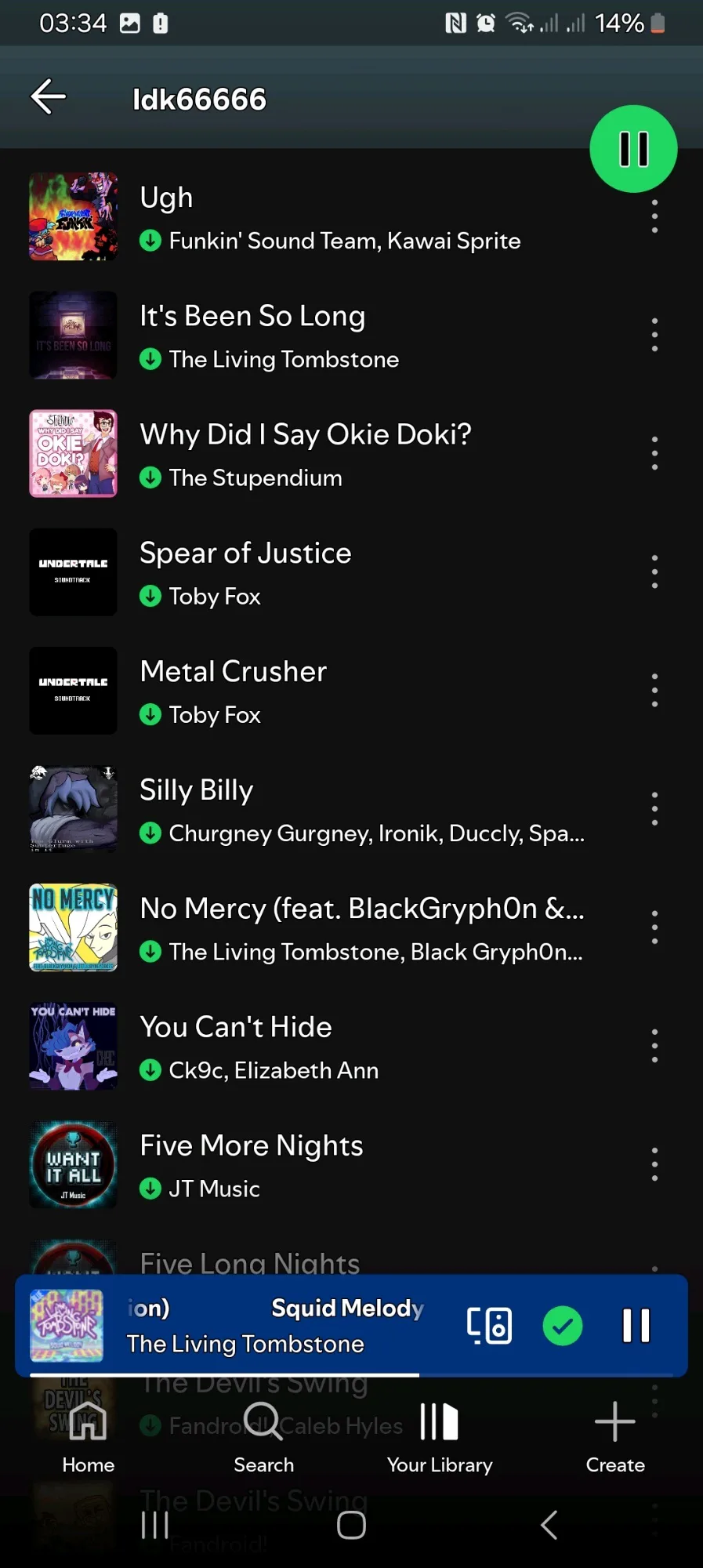Switch to the Search tab
Viewport: 703px width, 1568px height.
263,1439
